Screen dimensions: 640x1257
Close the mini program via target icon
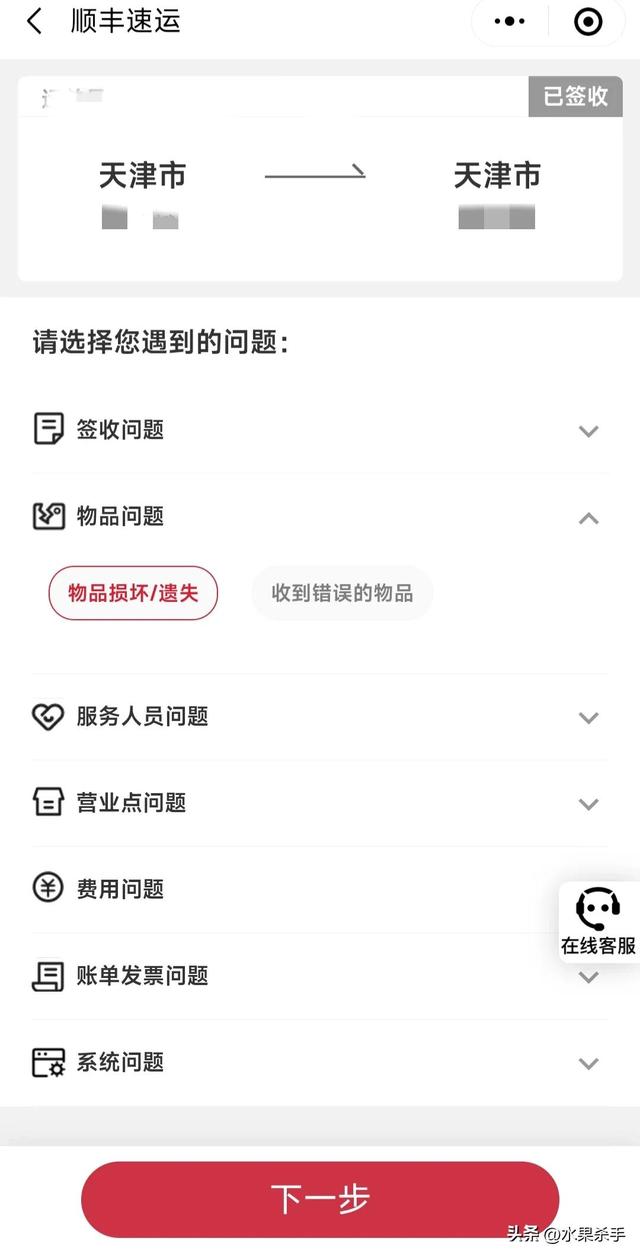pos(589,22)
